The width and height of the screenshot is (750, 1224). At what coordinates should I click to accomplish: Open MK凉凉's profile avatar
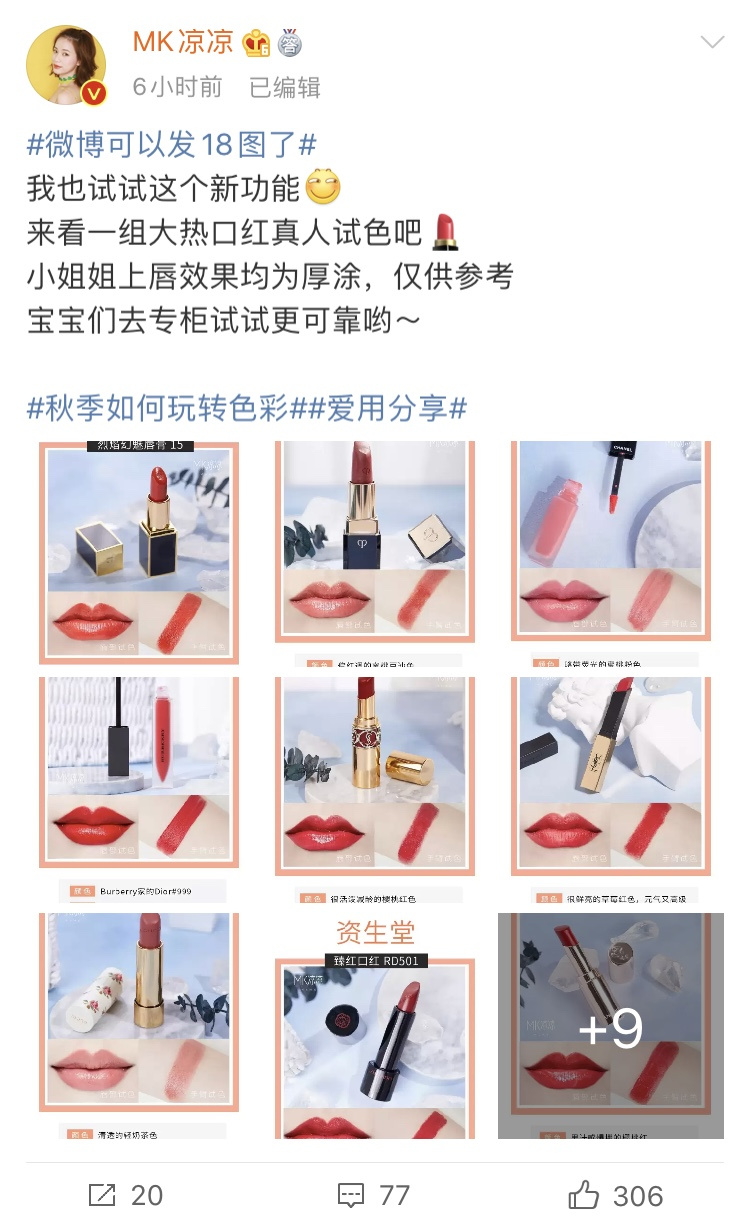66,66
